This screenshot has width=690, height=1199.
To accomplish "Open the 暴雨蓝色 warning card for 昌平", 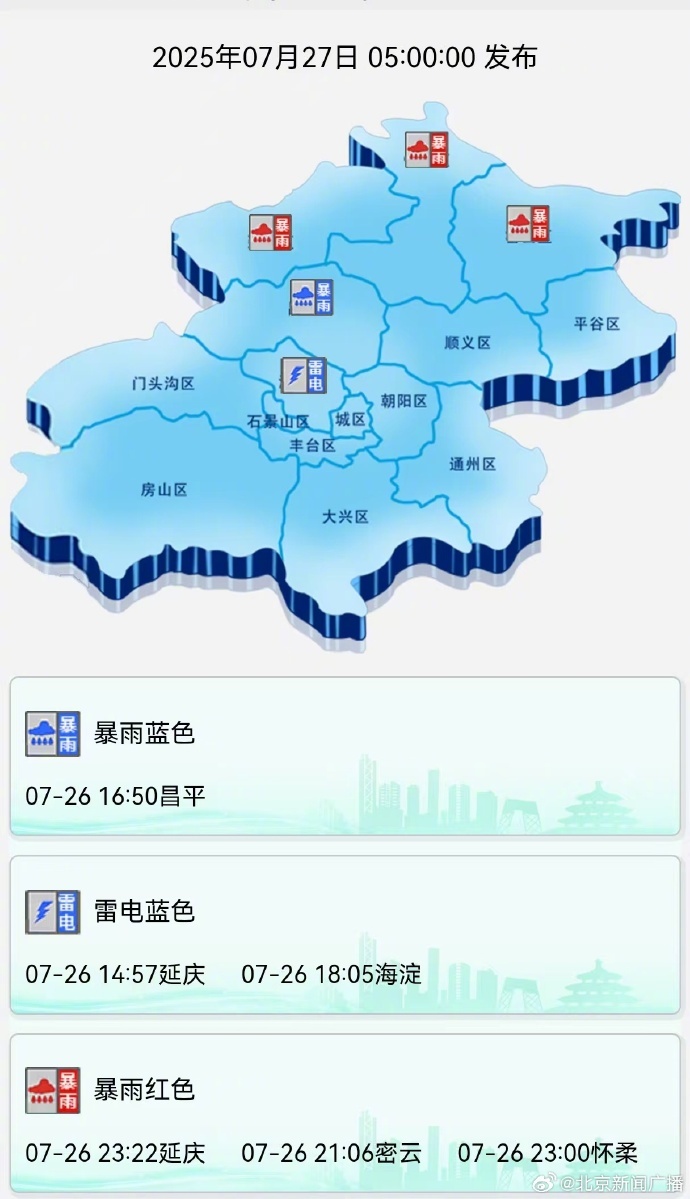I will 345,756.
